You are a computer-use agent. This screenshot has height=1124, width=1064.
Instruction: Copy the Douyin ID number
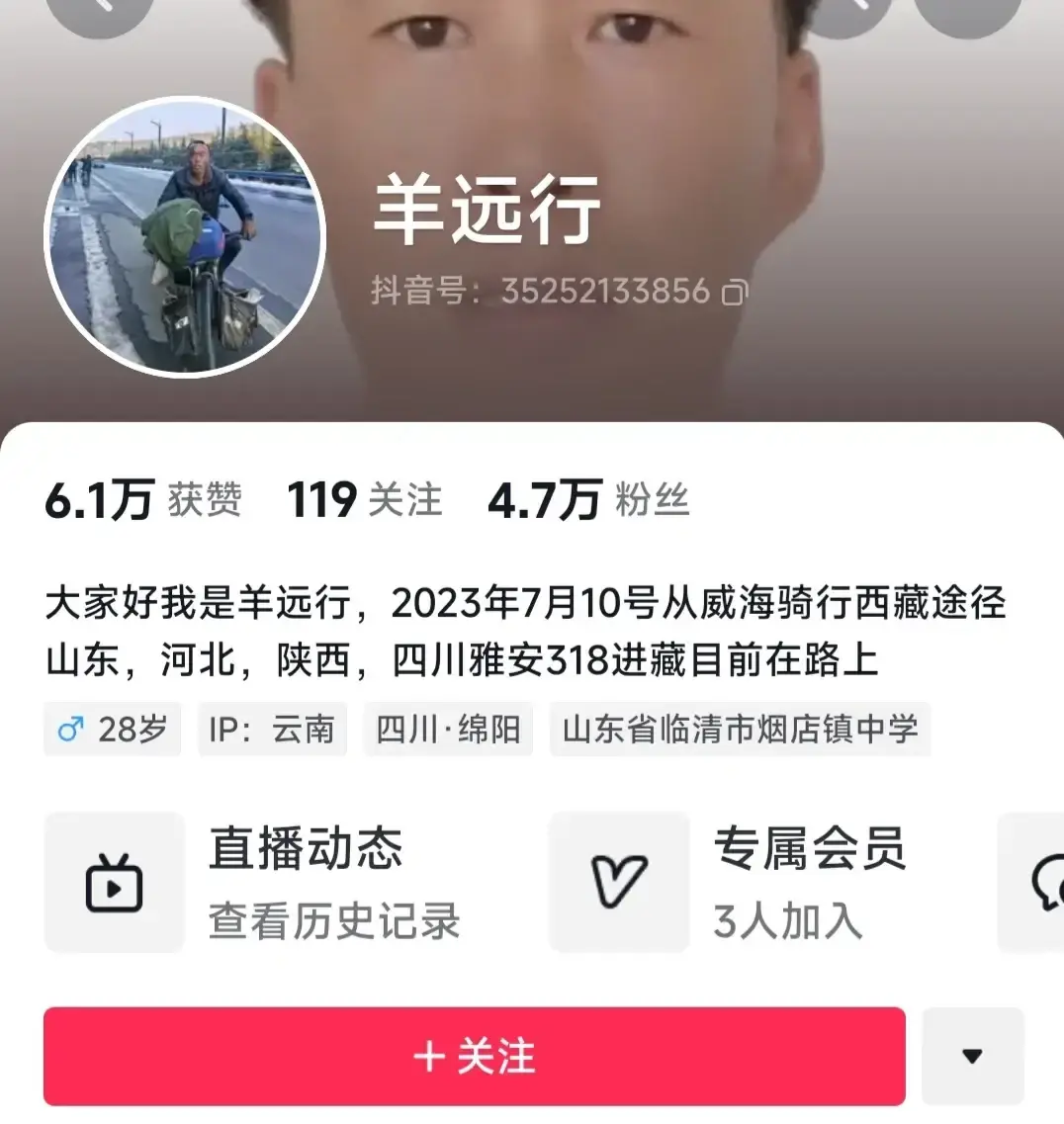click(x=735, y=293)
